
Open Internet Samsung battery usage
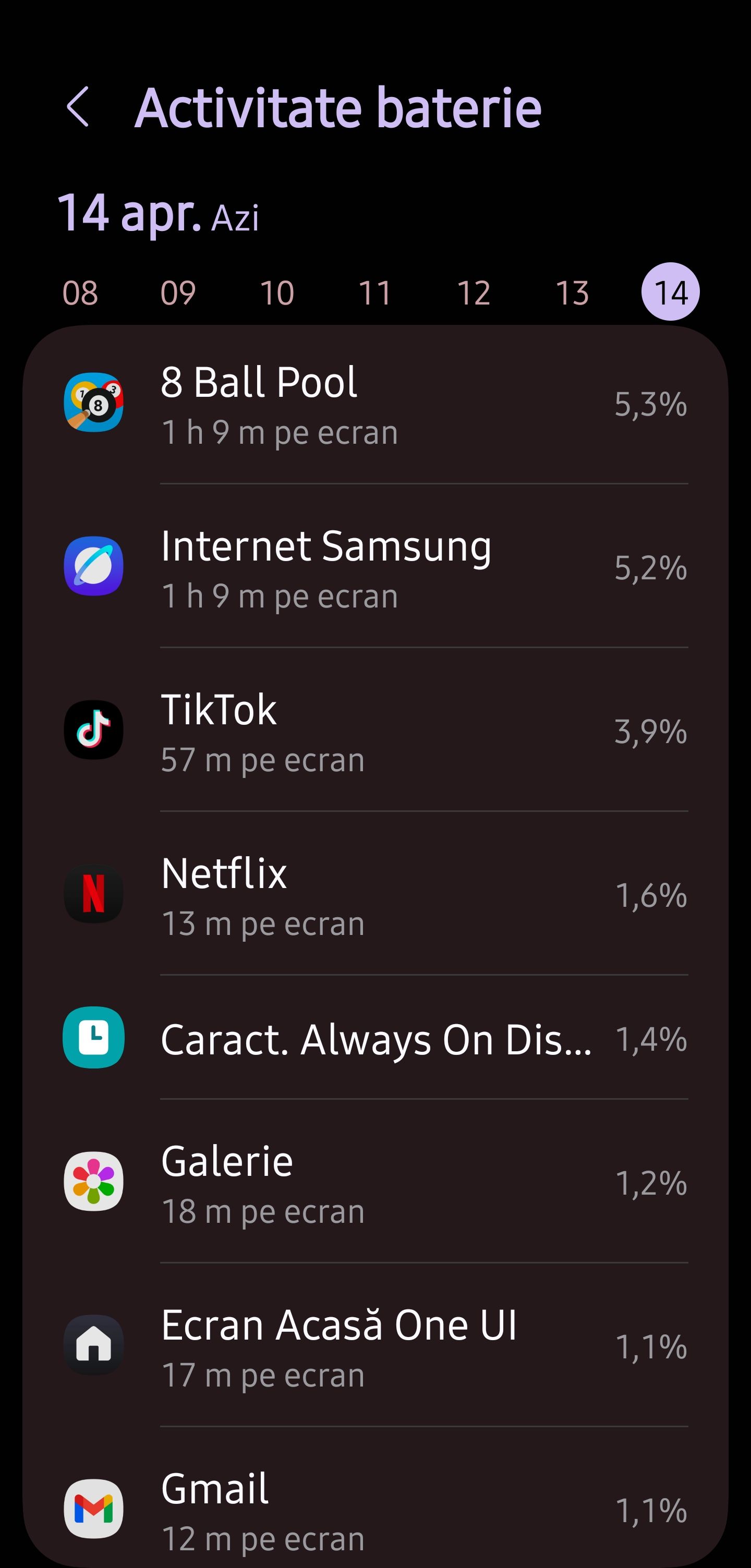click(375, 567)
